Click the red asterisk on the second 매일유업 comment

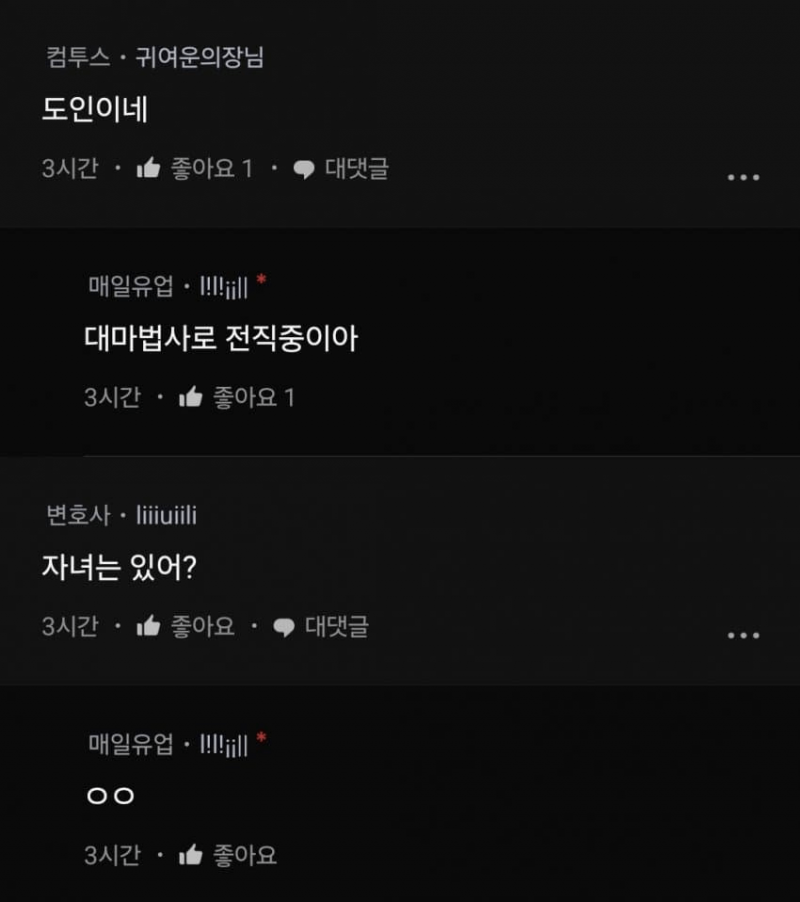(263, 740)
